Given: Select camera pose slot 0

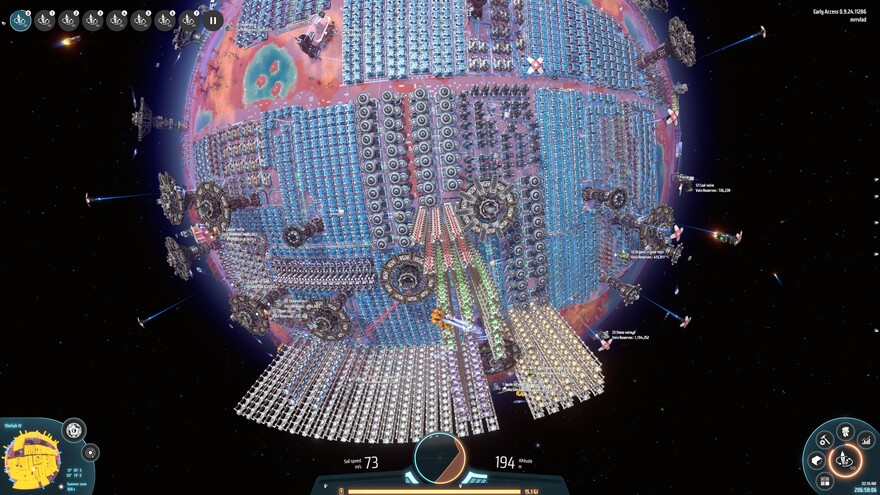Looking at the screenshot, I should tap(20, 20).
